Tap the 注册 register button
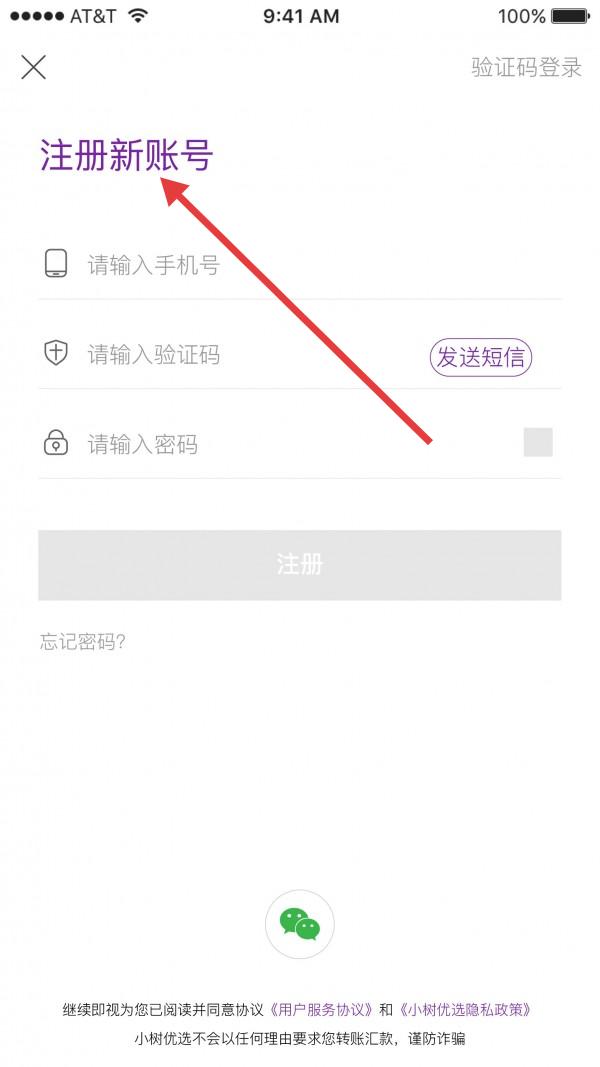This screenshot has height=1067, width=600. [300, 565]
